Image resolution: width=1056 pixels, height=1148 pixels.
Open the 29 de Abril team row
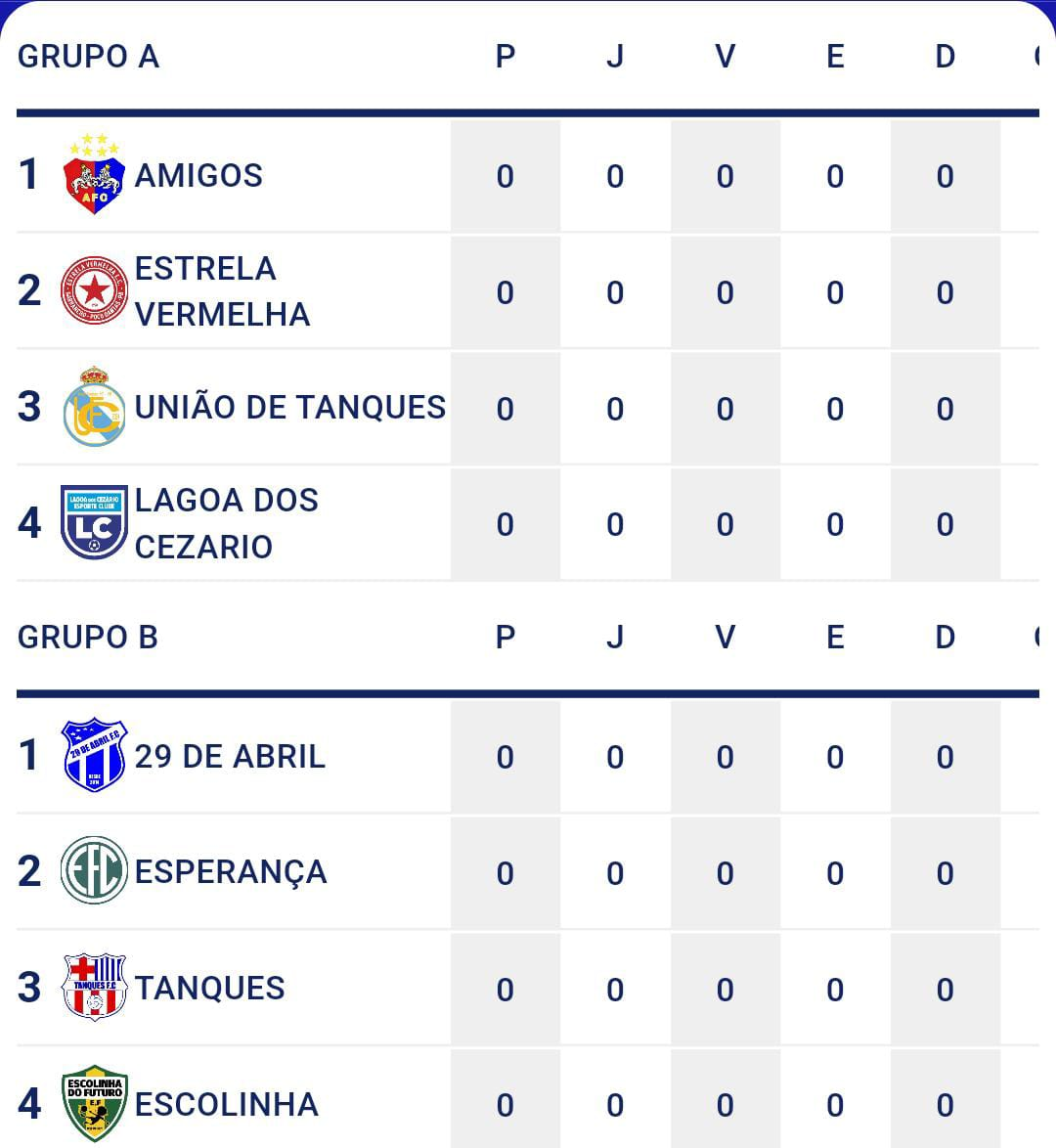[x=229, y=757]
